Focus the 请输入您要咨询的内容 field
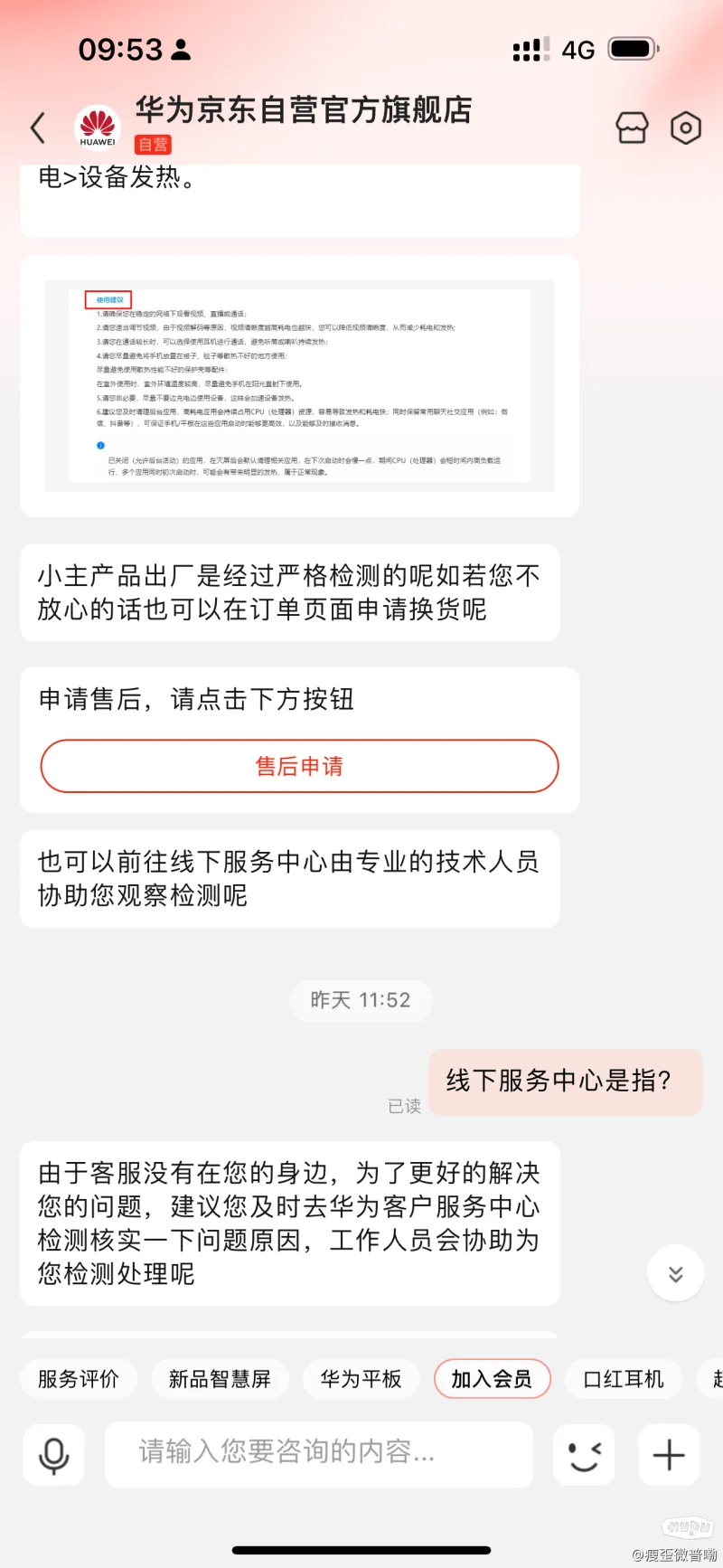 tap(318, 1454)
